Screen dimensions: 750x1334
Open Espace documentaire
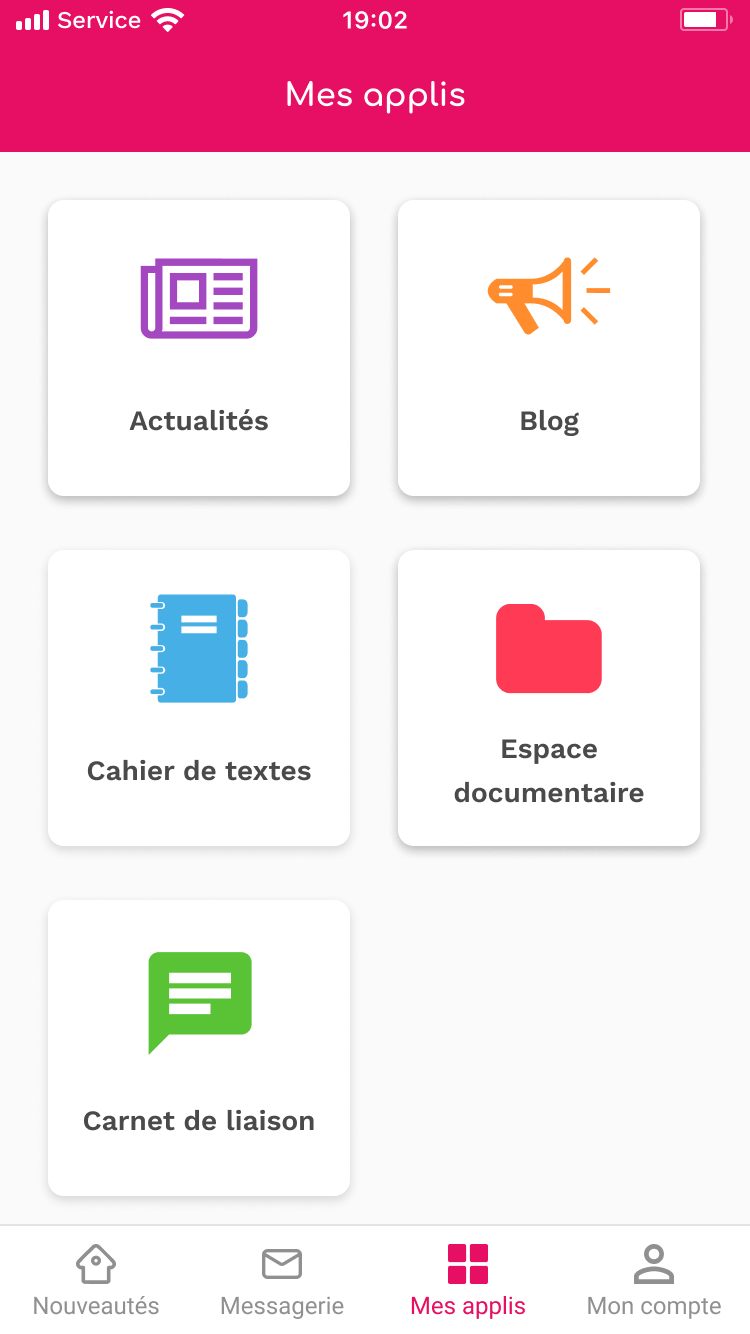pyautogui.click(x=549, y=698)
